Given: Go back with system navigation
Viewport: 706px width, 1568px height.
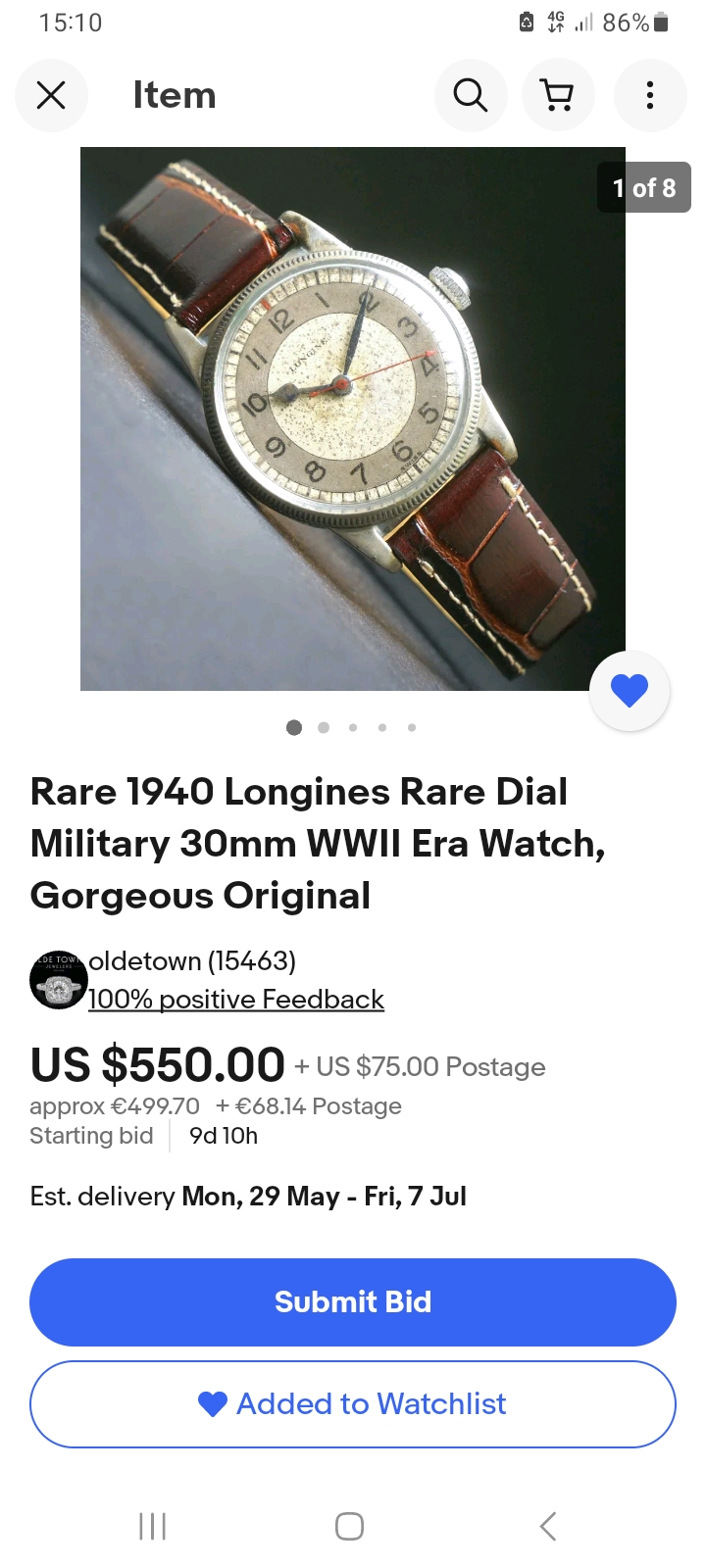Looking at the screenshot, I should click(x=548, y=1526).
